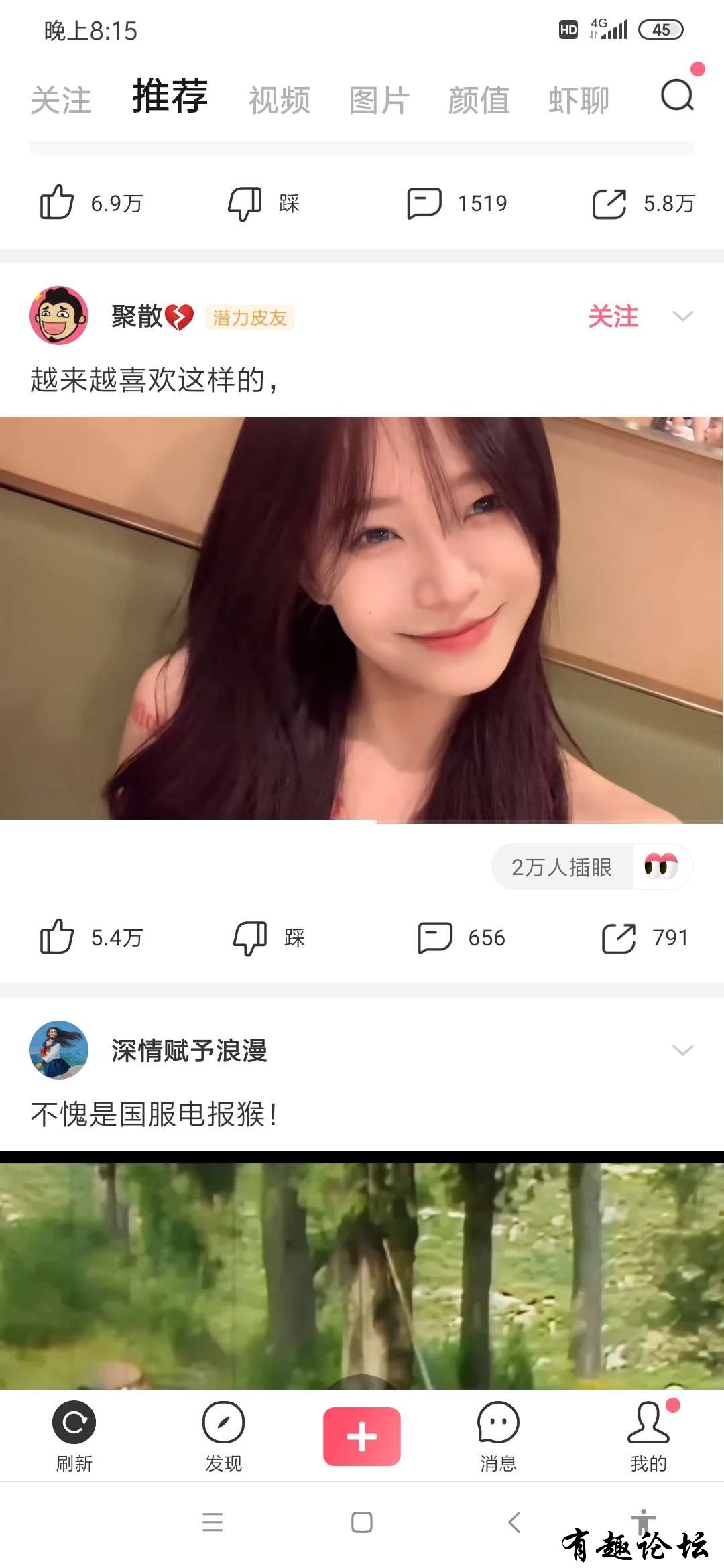724x1568 pixels.
Task: Switch to the 虾聊 tab
Action: 579,101
